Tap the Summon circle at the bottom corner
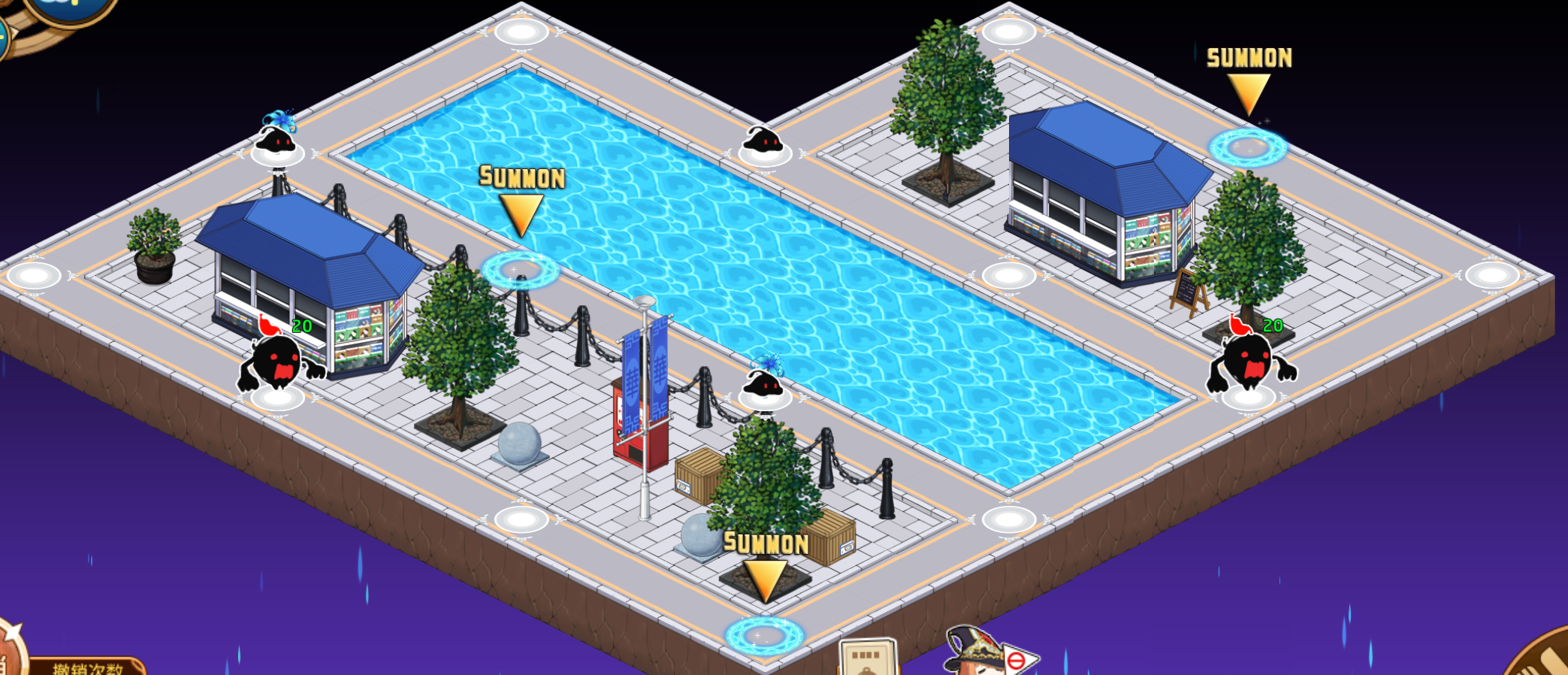The width and height of the screenshot is (1568, 675). 764,636
